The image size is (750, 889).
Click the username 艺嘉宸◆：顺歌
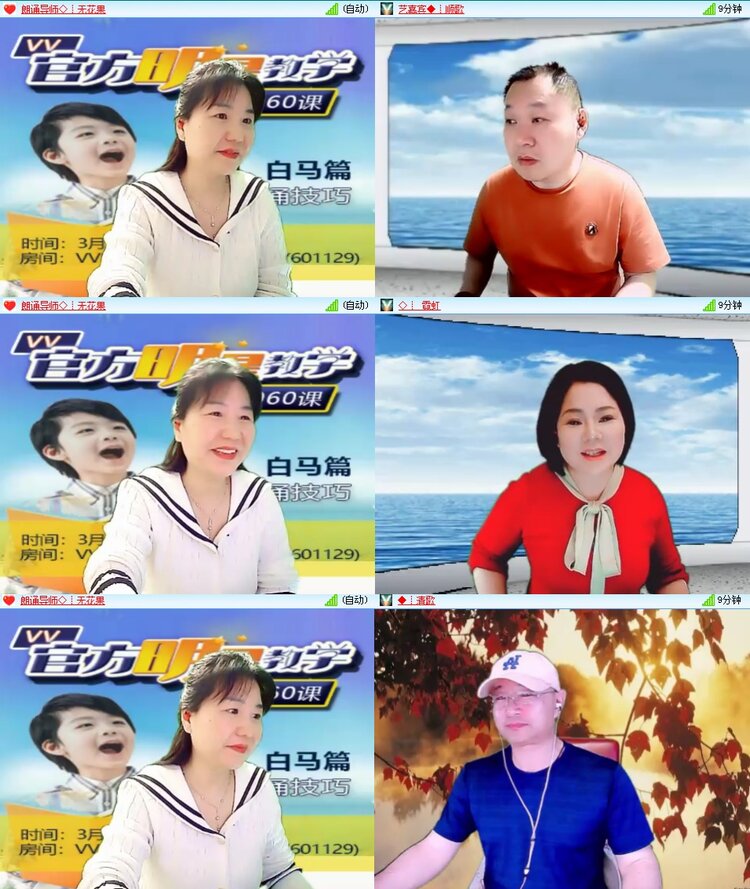tap(430, 9)
